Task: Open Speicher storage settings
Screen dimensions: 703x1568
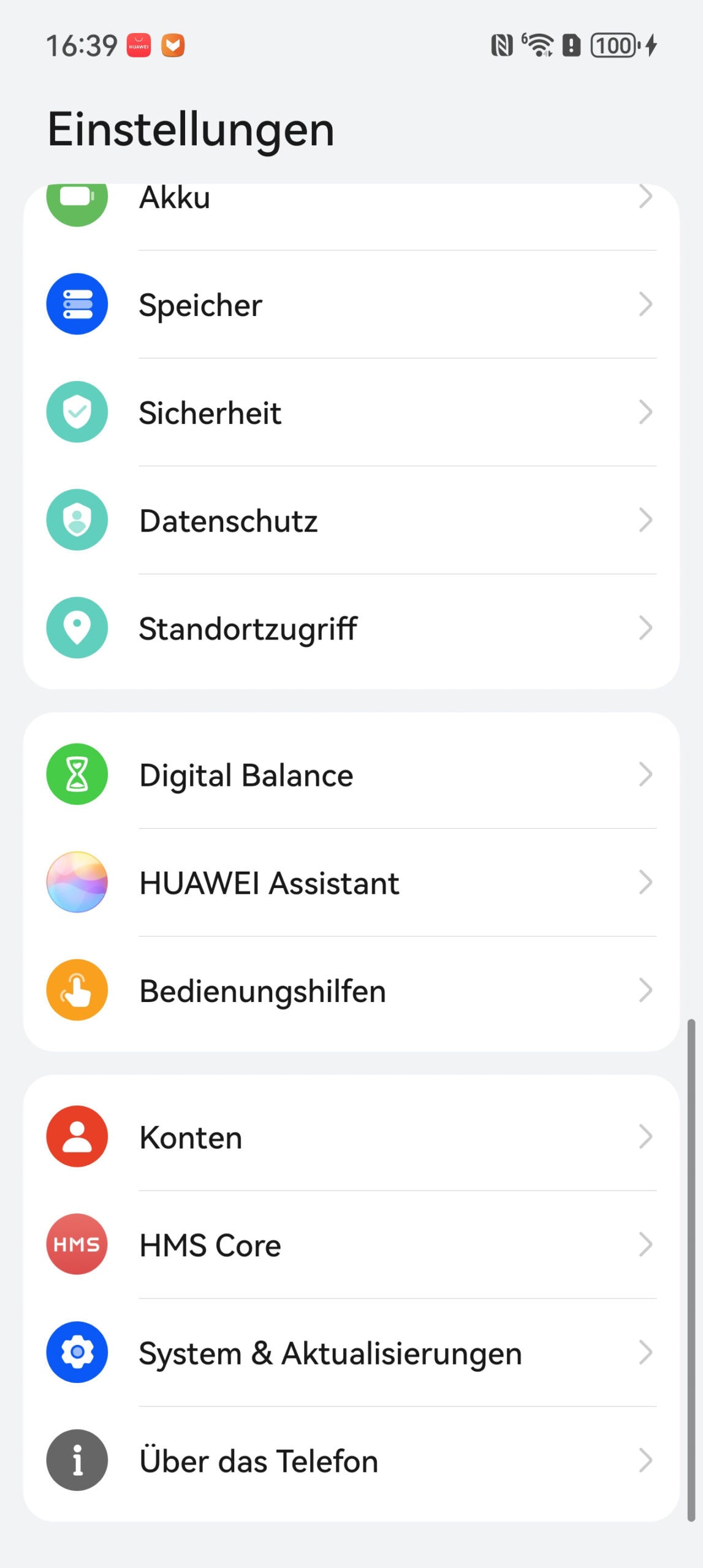Action: tap(351, 304)
